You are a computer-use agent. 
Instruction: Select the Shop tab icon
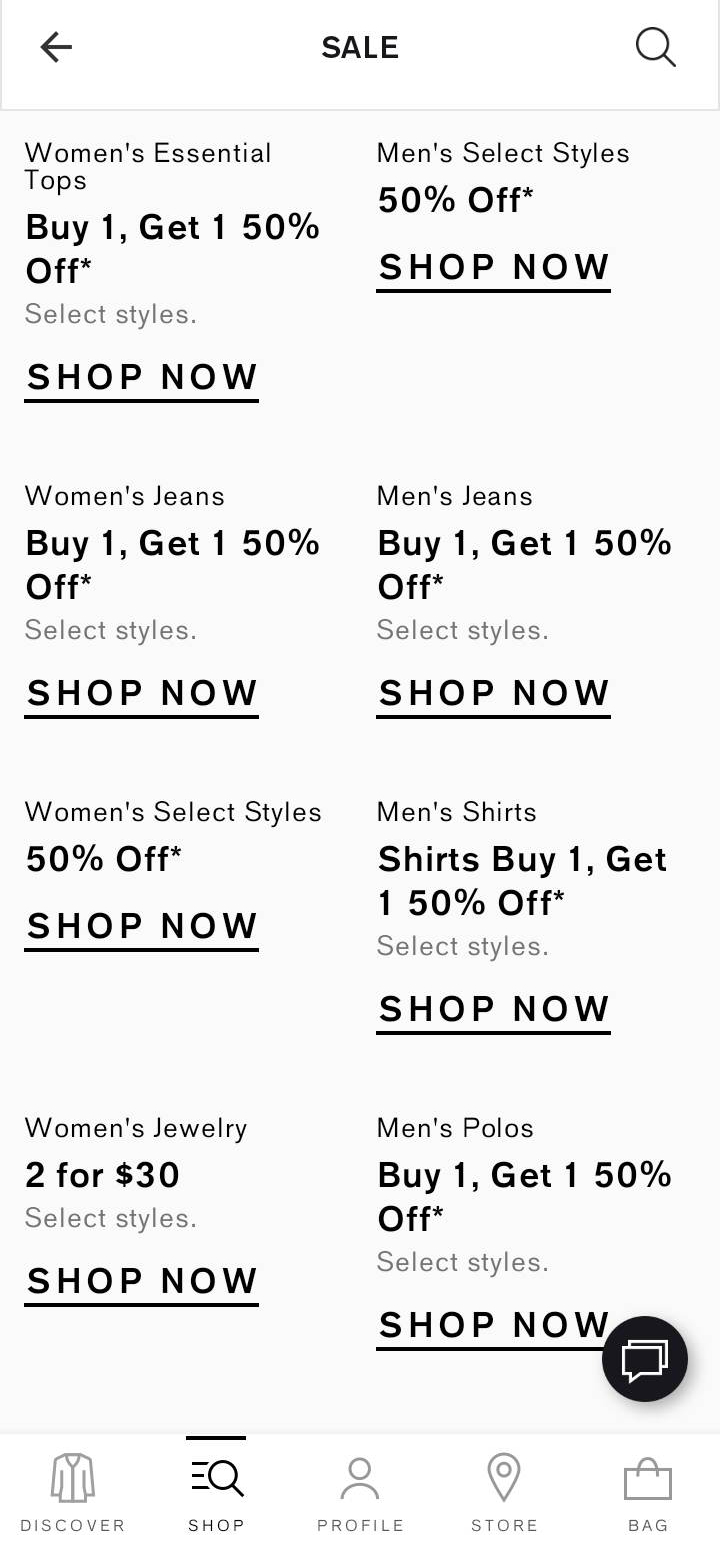pyautogui.click(x=216, y=1476)
